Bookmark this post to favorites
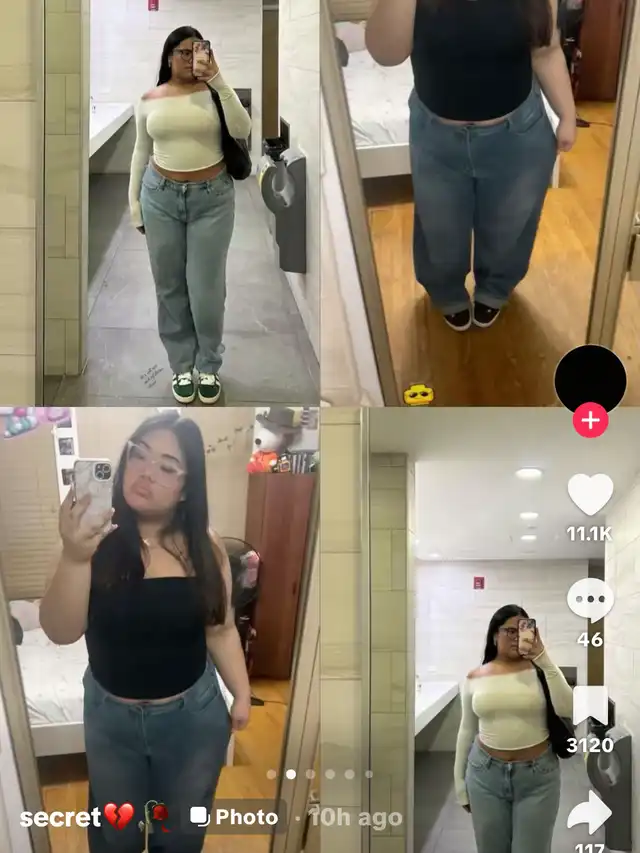Viewport: 640px width, 853px height. pos(590,706)
